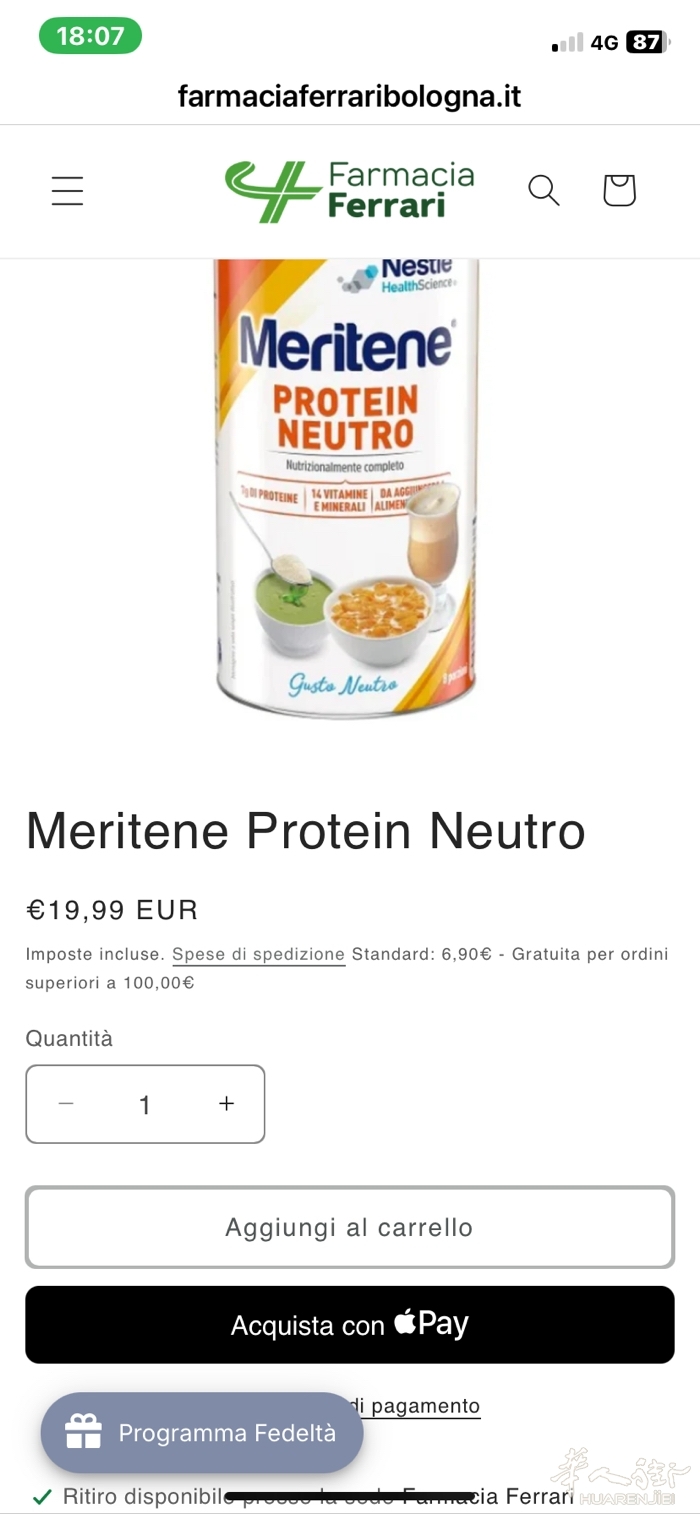View the shopping cart

click(x=619, y=190)
